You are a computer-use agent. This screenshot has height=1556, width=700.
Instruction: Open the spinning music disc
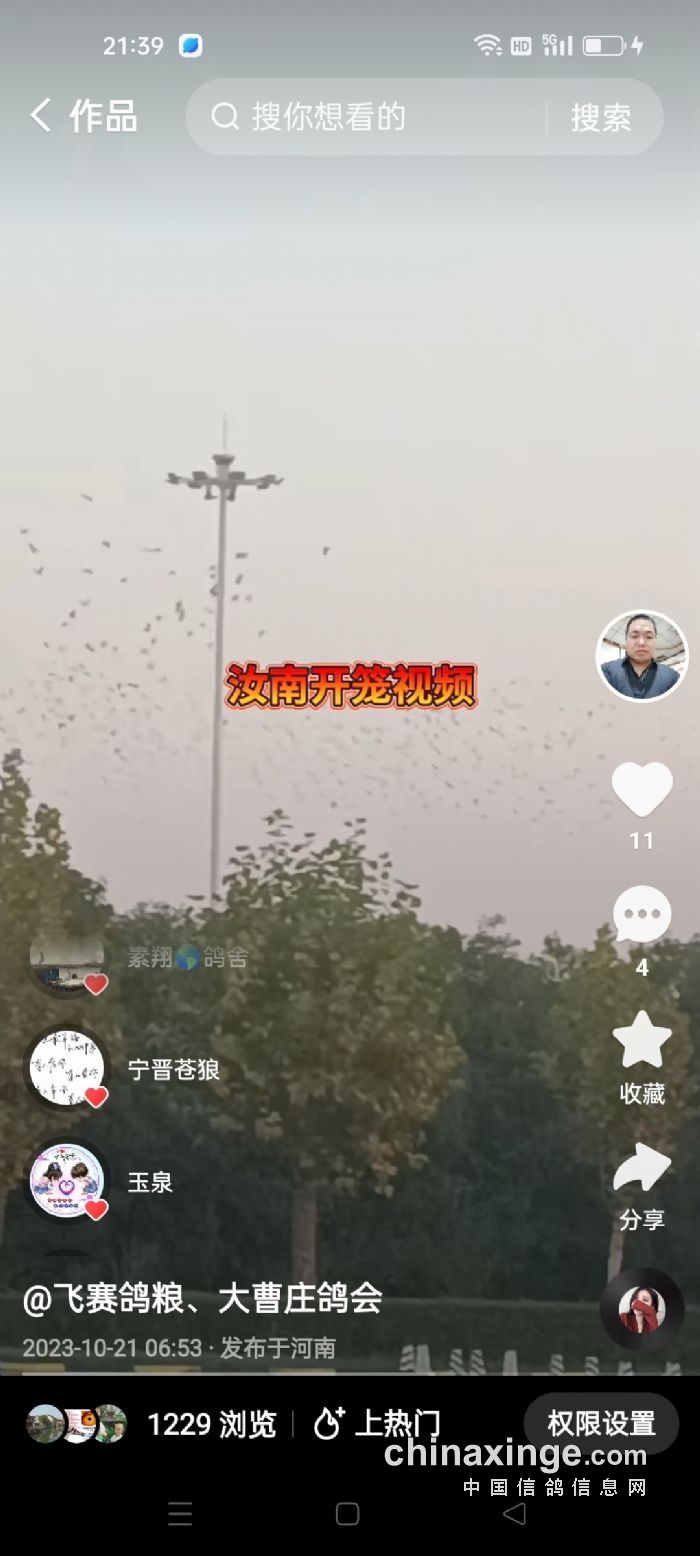pyautogui.click(x=642, y=1310)
